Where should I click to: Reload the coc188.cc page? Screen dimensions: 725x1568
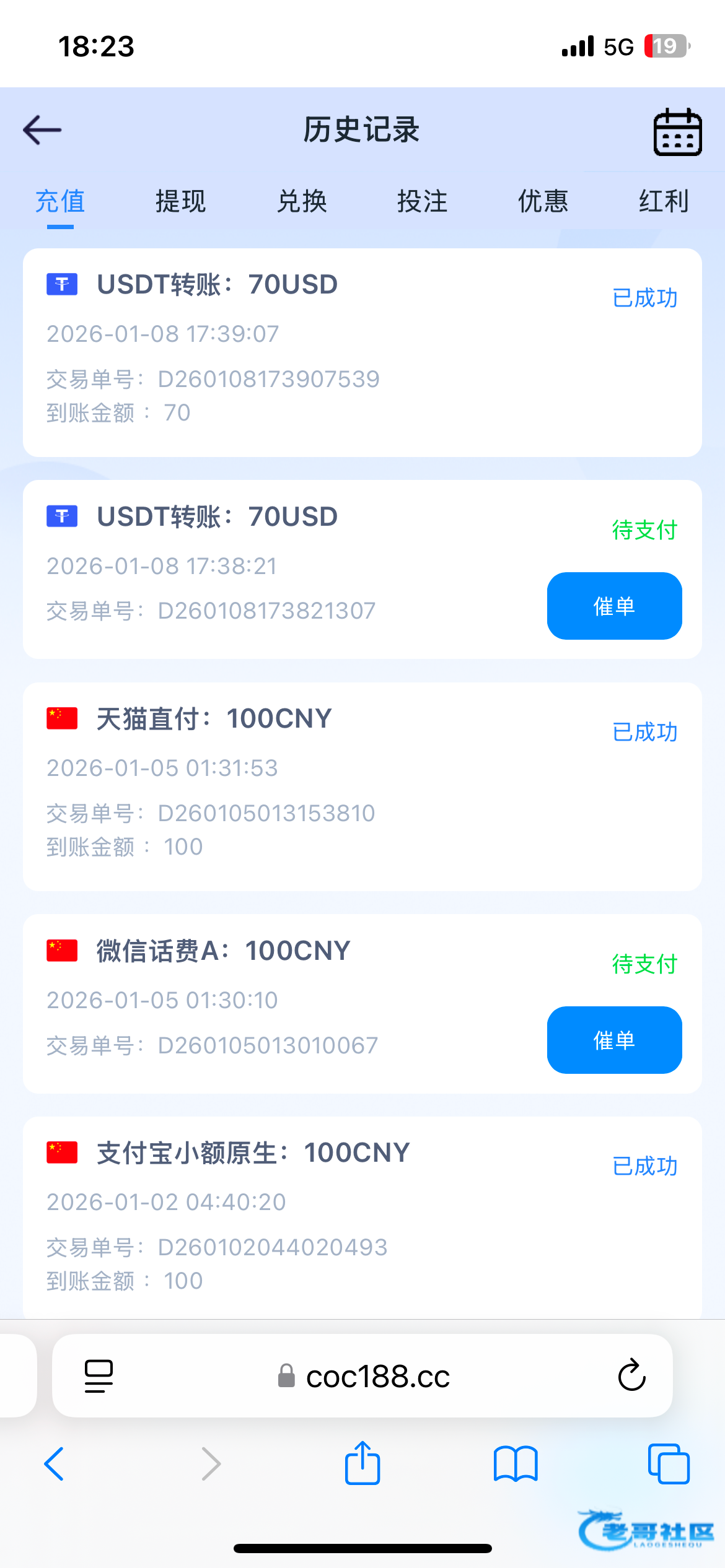click(631, 1375)
